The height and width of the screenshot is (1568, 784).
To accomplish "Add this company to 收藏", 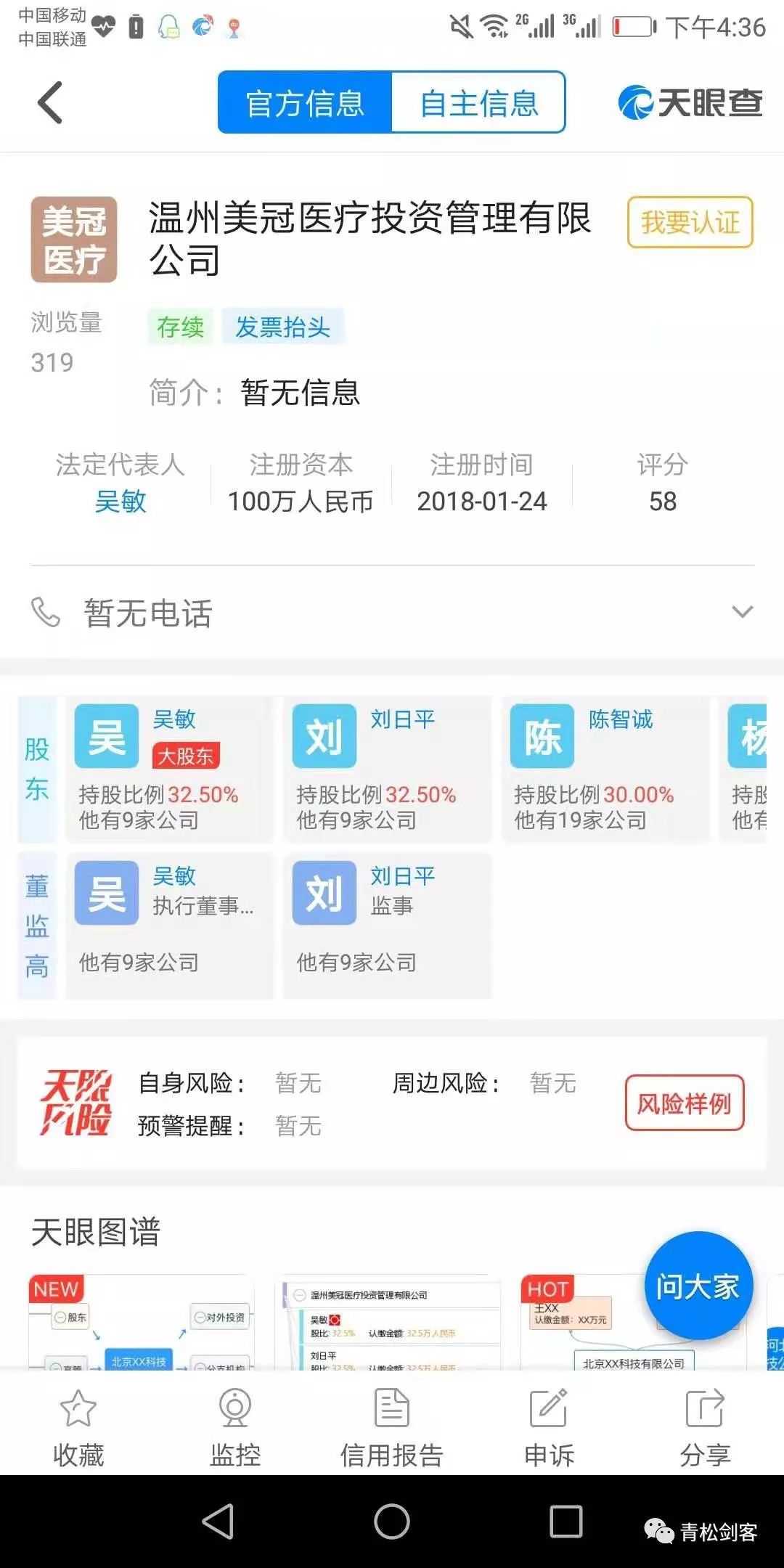I will coord(78,1427).
